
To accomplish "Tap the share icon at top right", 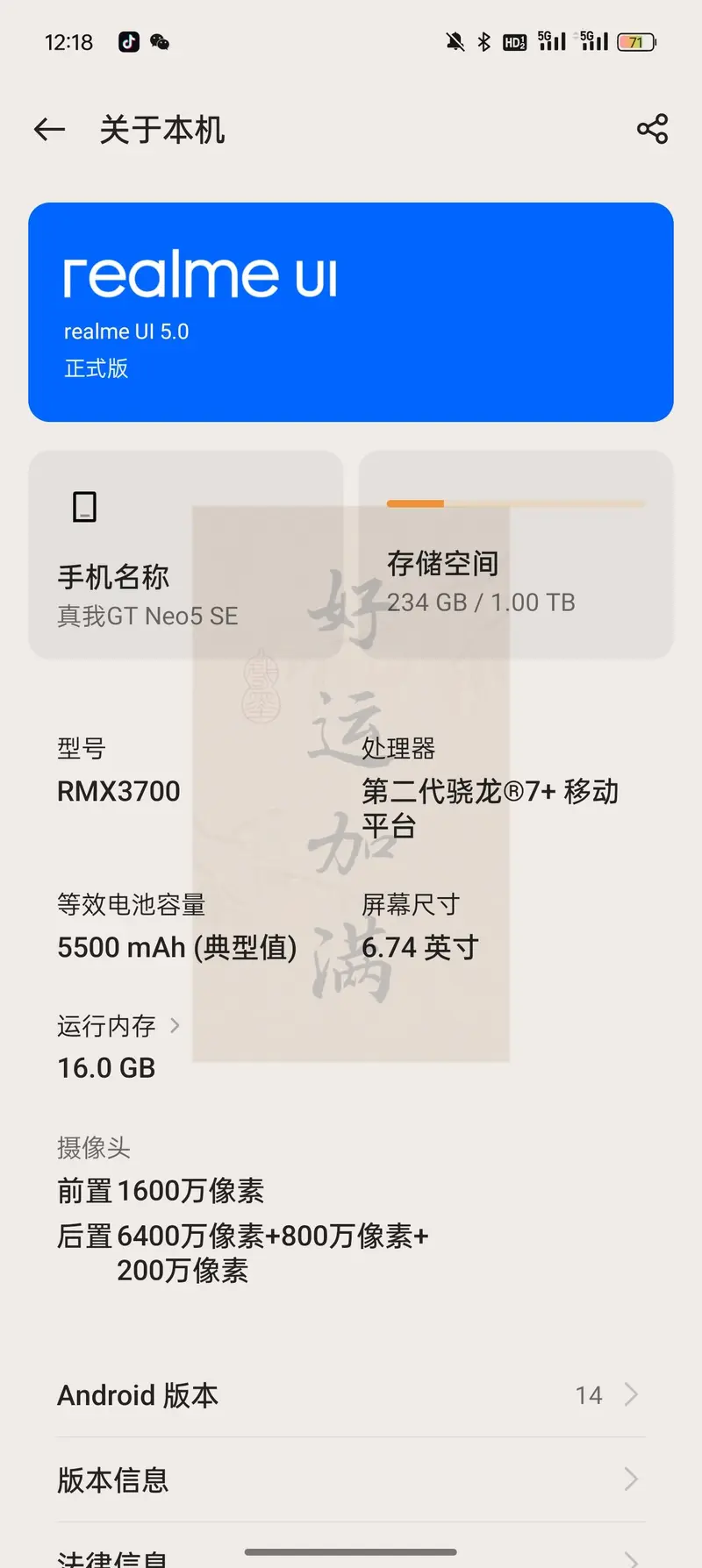I will point(652,129).
